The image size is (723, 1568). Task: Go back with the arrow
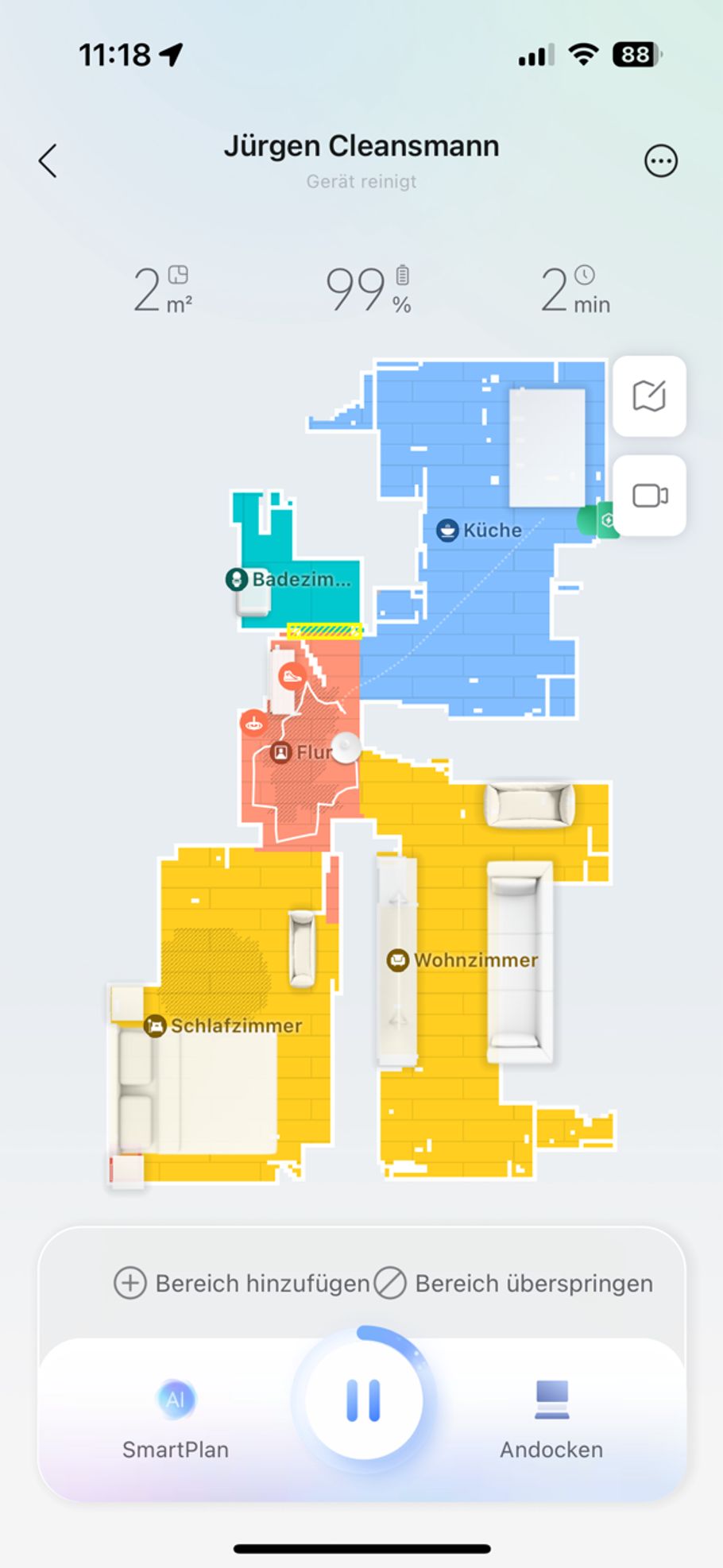(x=48, y=161)
